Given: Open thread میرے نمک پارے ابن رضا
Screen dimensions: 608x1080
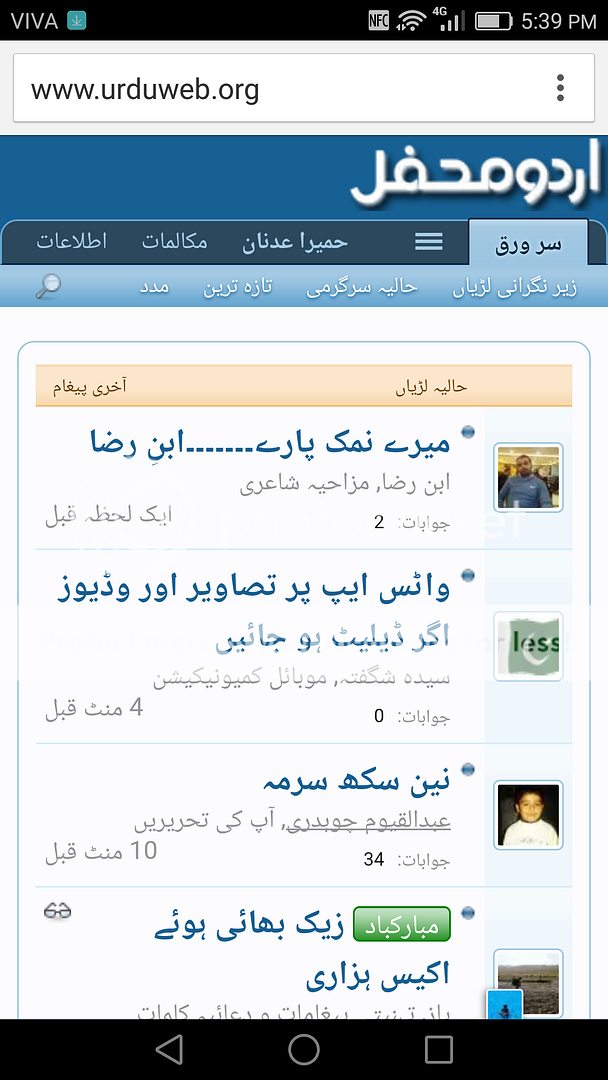Looking at the screenshot, I should tap(264, 440).
